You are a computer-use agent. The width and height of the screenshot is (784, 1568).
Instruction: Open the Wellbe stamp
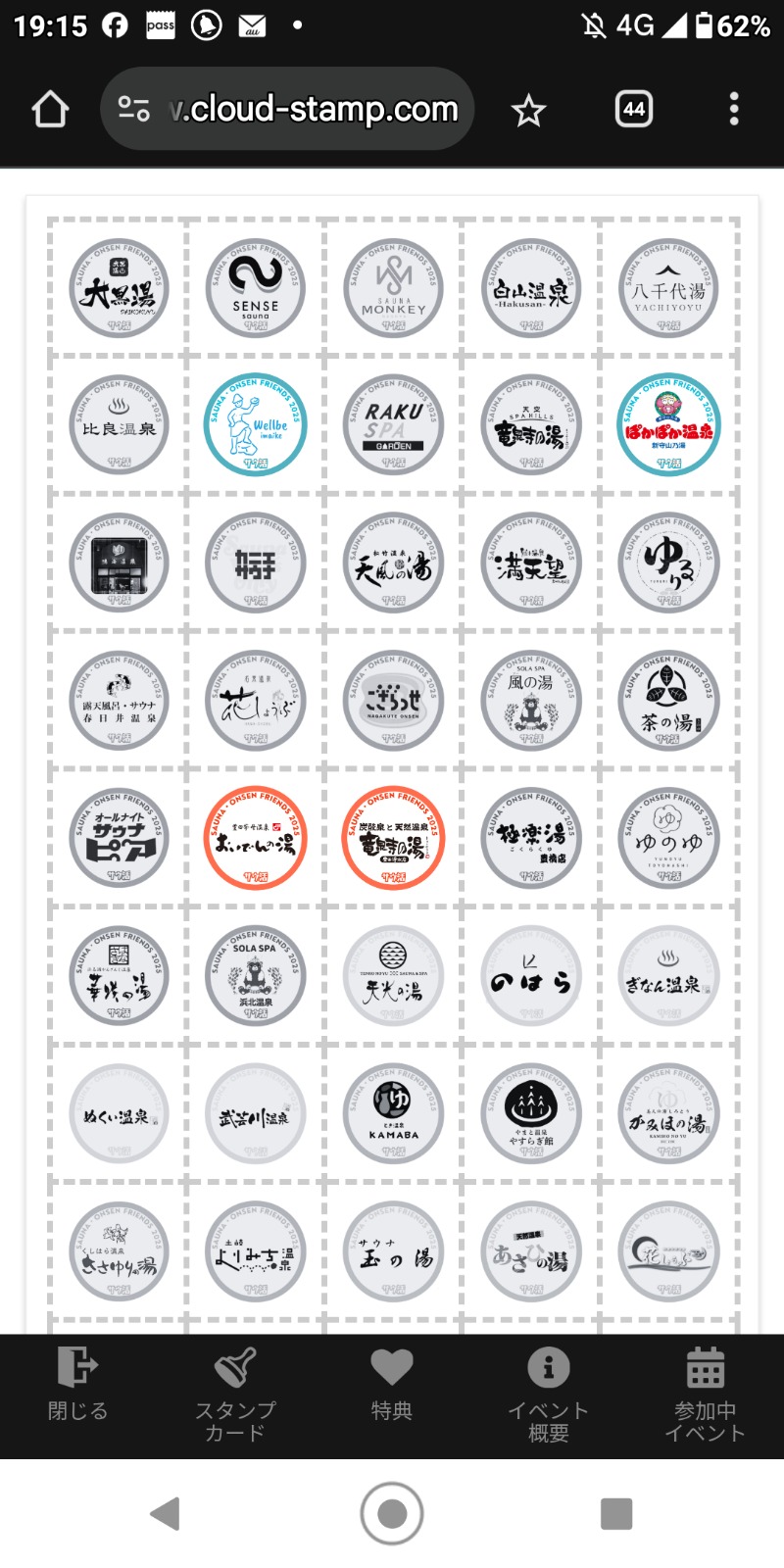click(x=256, y=425)
